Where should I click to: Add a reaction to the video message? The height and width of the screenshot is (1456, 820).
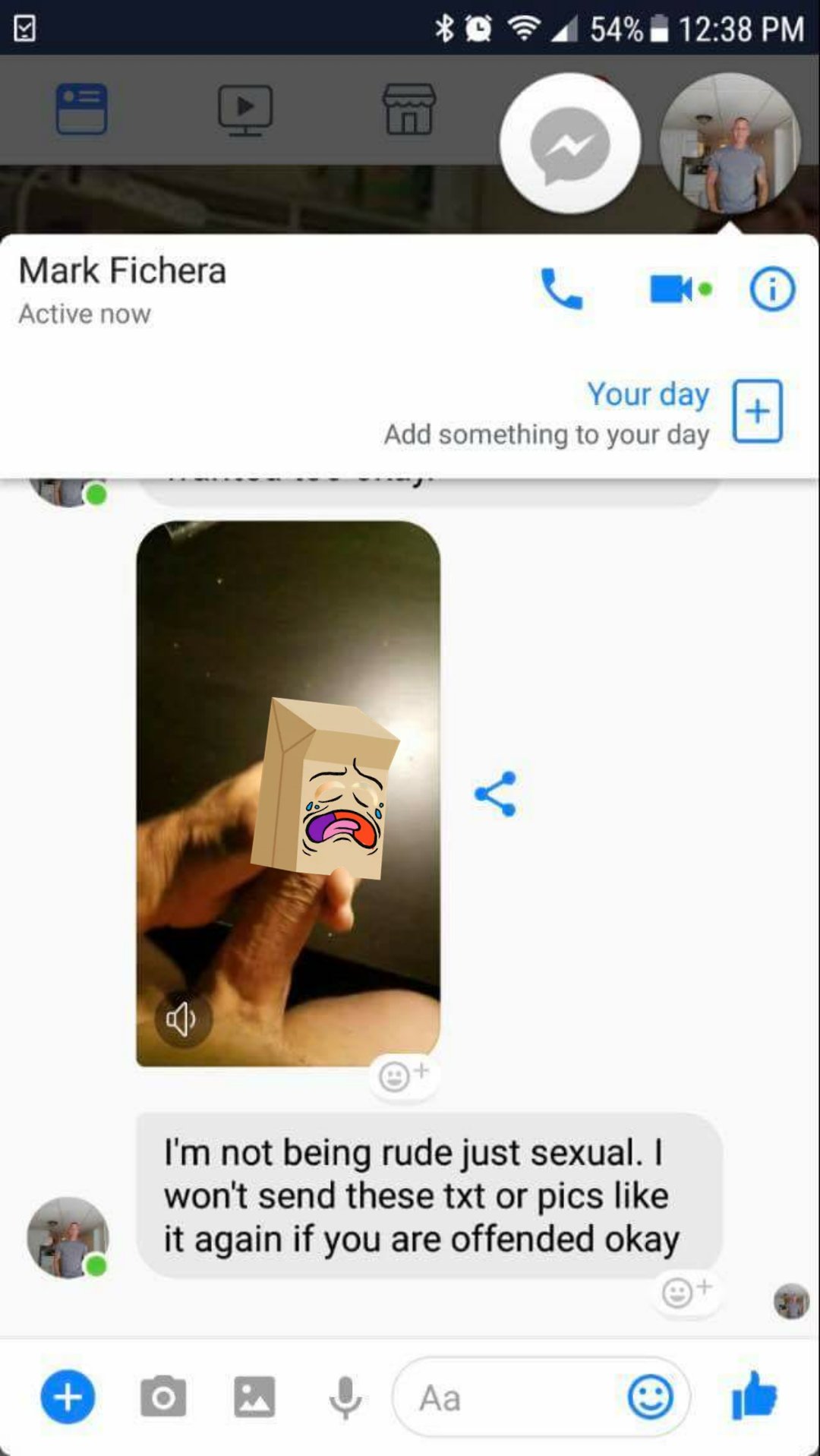point(403,1075)
